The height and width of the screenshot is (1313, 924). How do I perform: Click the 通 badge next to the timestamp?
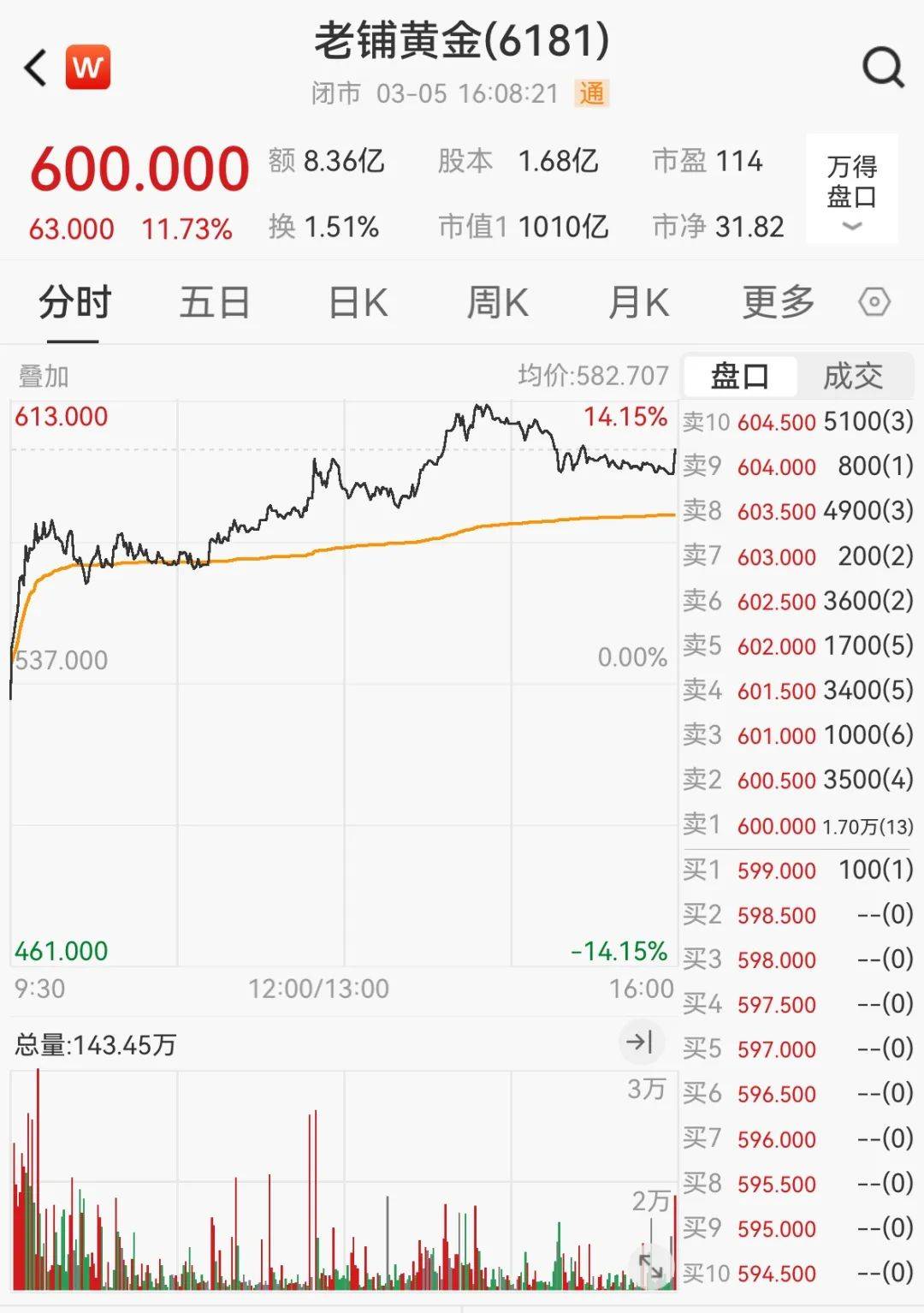[592, 92]
